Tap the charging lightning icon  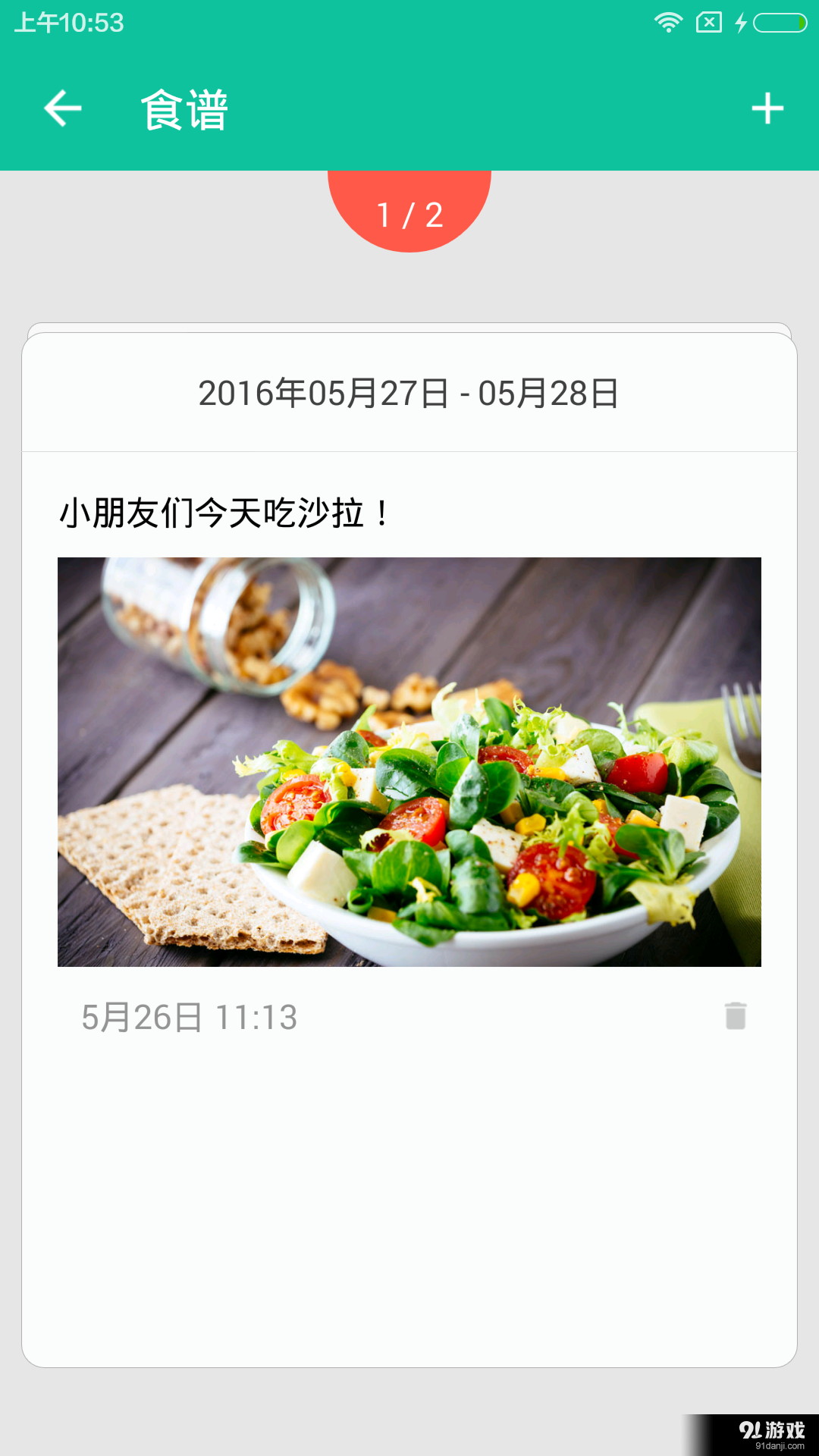pyautogui.click(x=741, y=23)
